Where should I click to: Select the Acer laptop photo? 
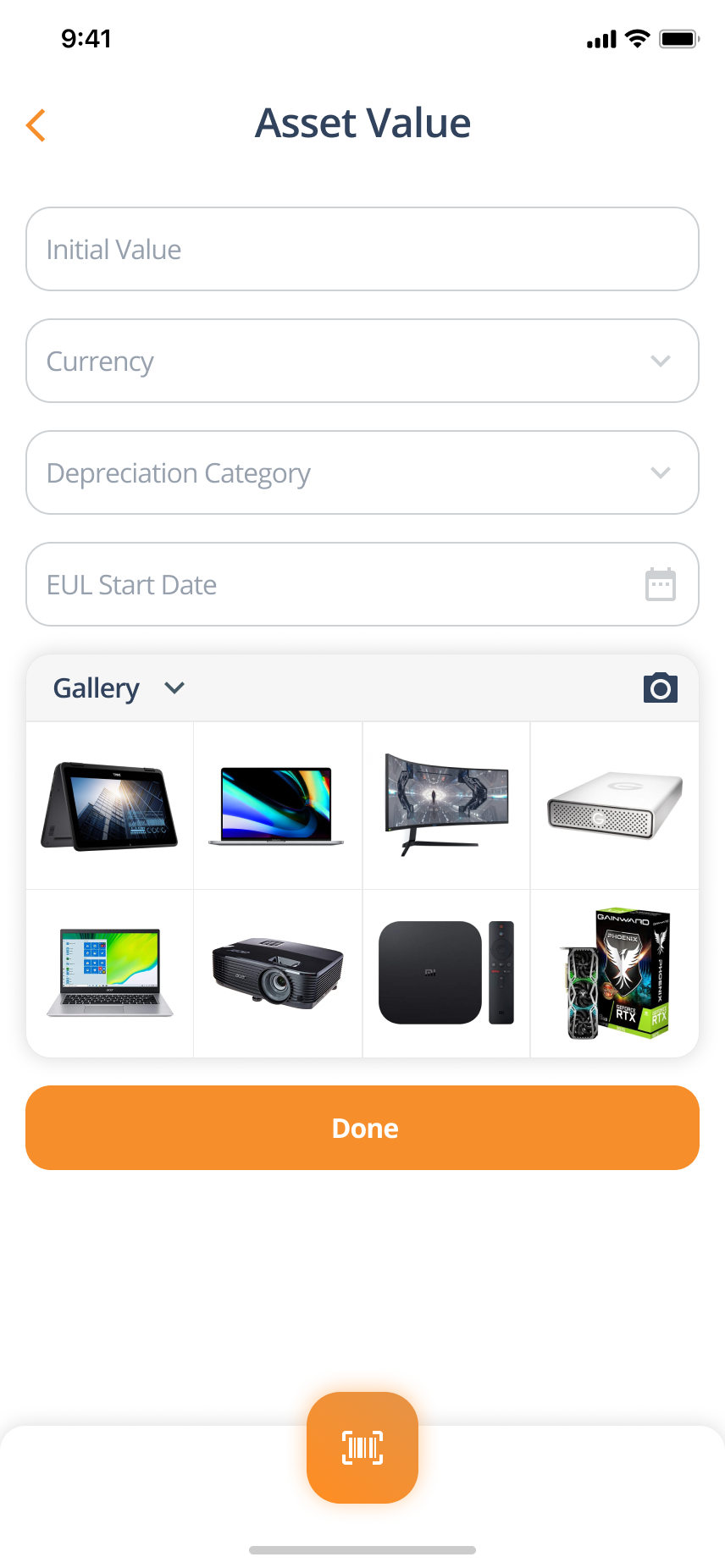[x=110, y=973]
